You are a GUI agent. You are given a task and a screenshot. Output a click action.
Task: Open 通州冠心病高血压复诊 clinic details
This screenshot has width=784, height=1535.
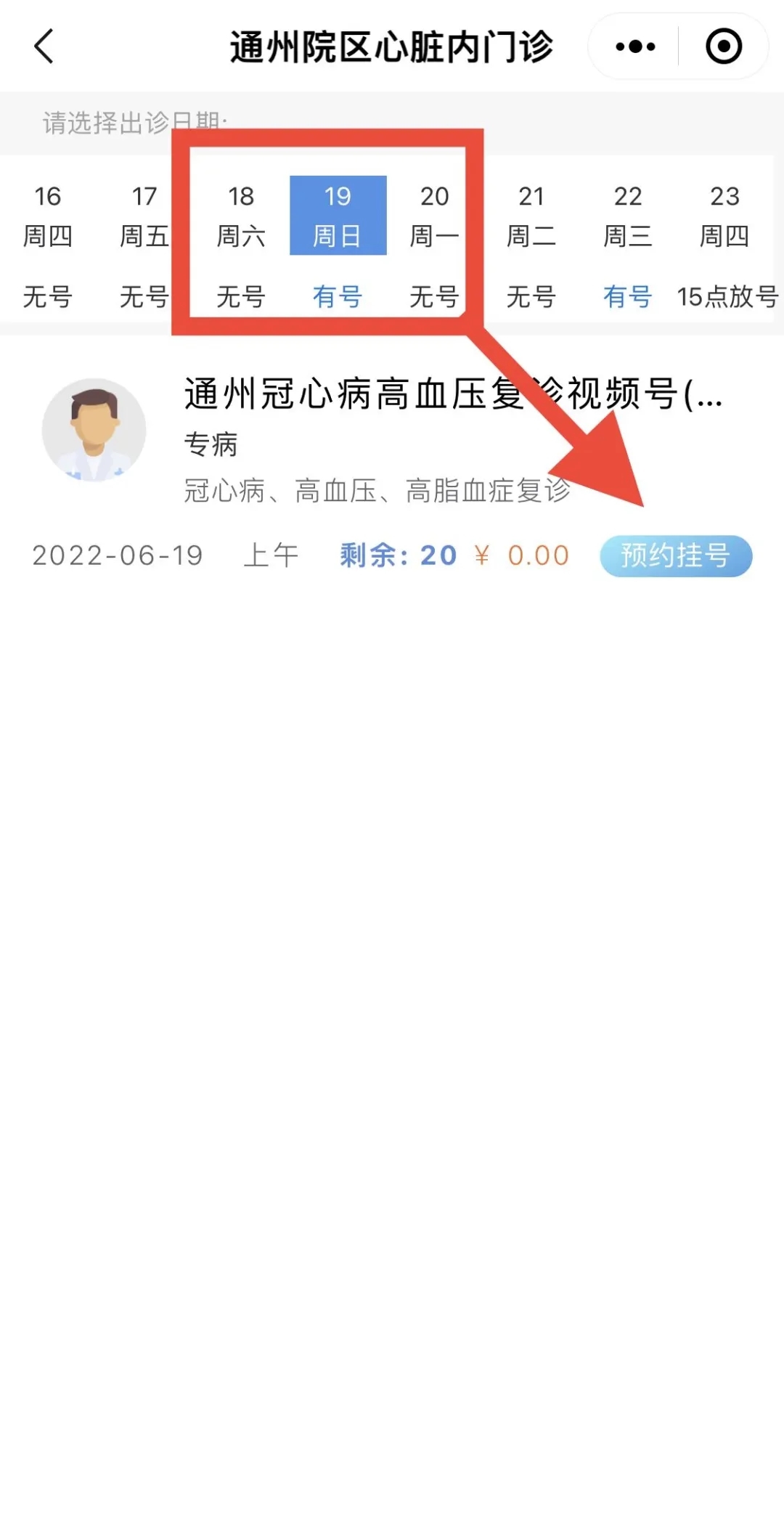(452, 396)
